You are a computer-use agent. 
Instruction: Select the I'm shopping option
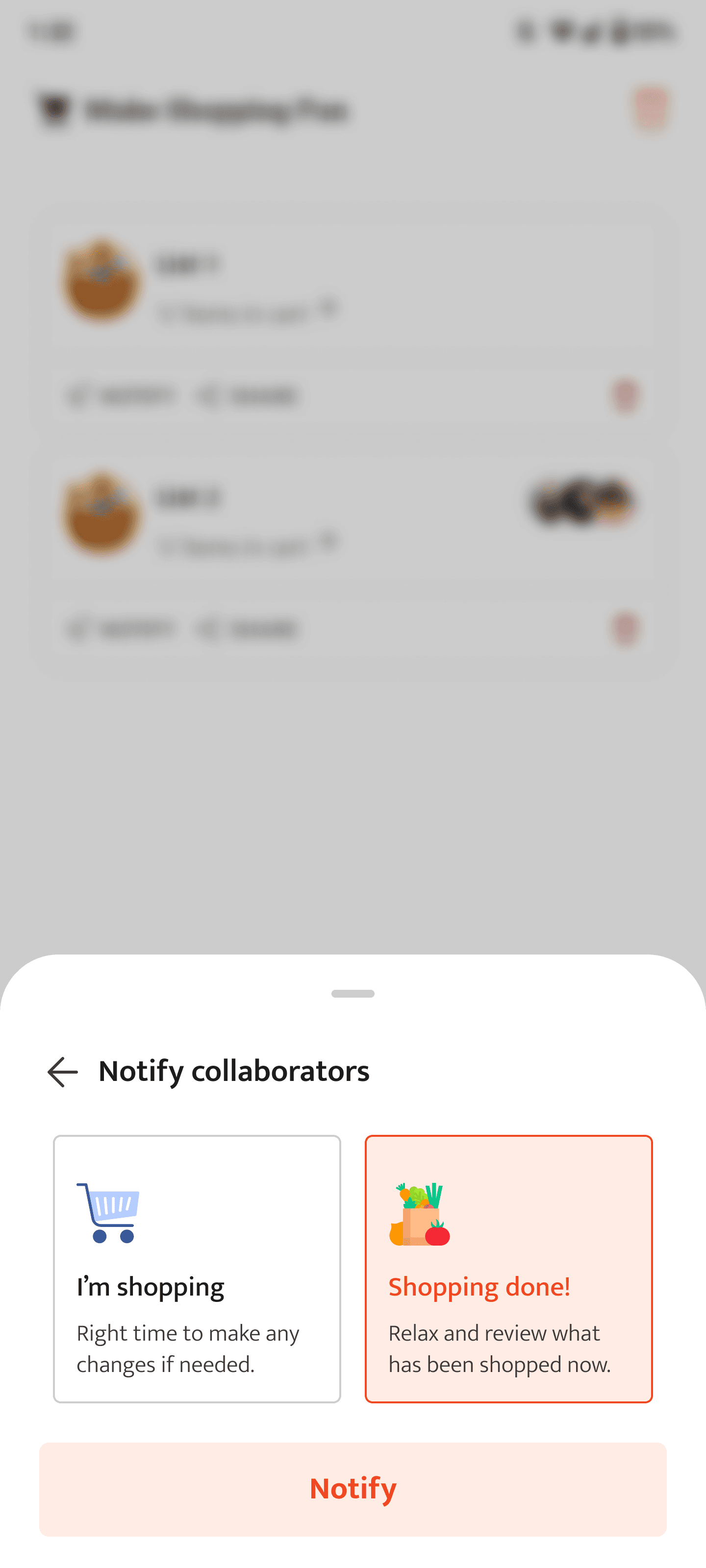196,1269
